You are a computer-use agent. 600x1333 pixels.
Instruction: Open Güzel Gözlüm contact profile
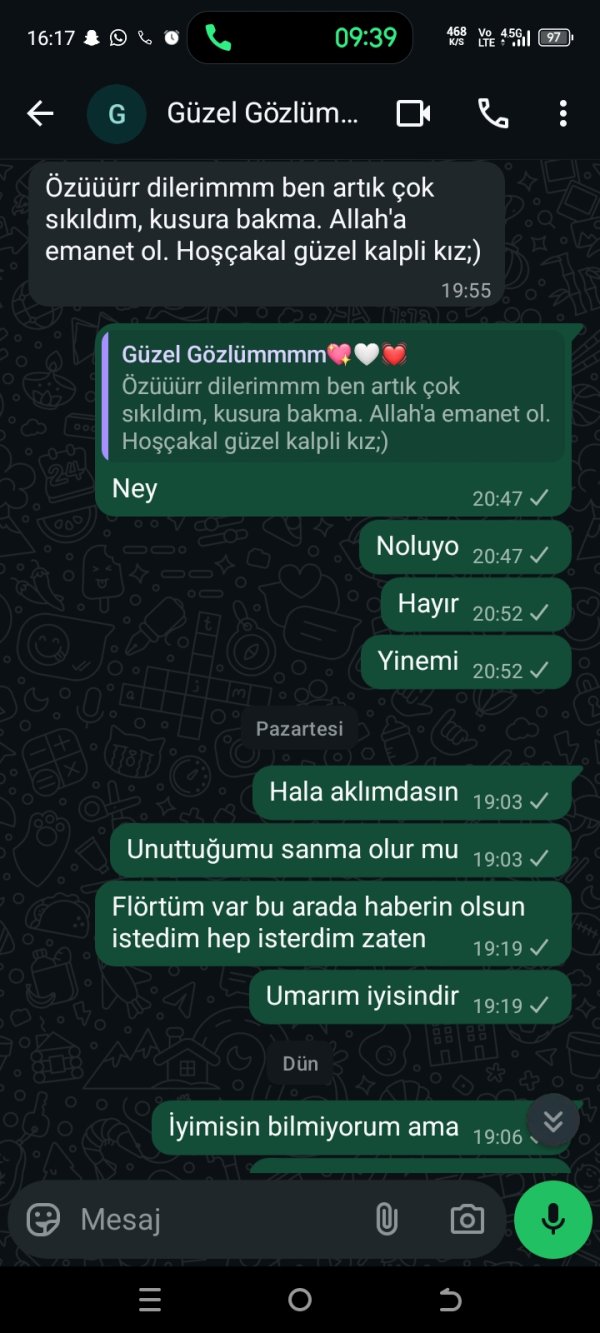[x=260, y=114]
